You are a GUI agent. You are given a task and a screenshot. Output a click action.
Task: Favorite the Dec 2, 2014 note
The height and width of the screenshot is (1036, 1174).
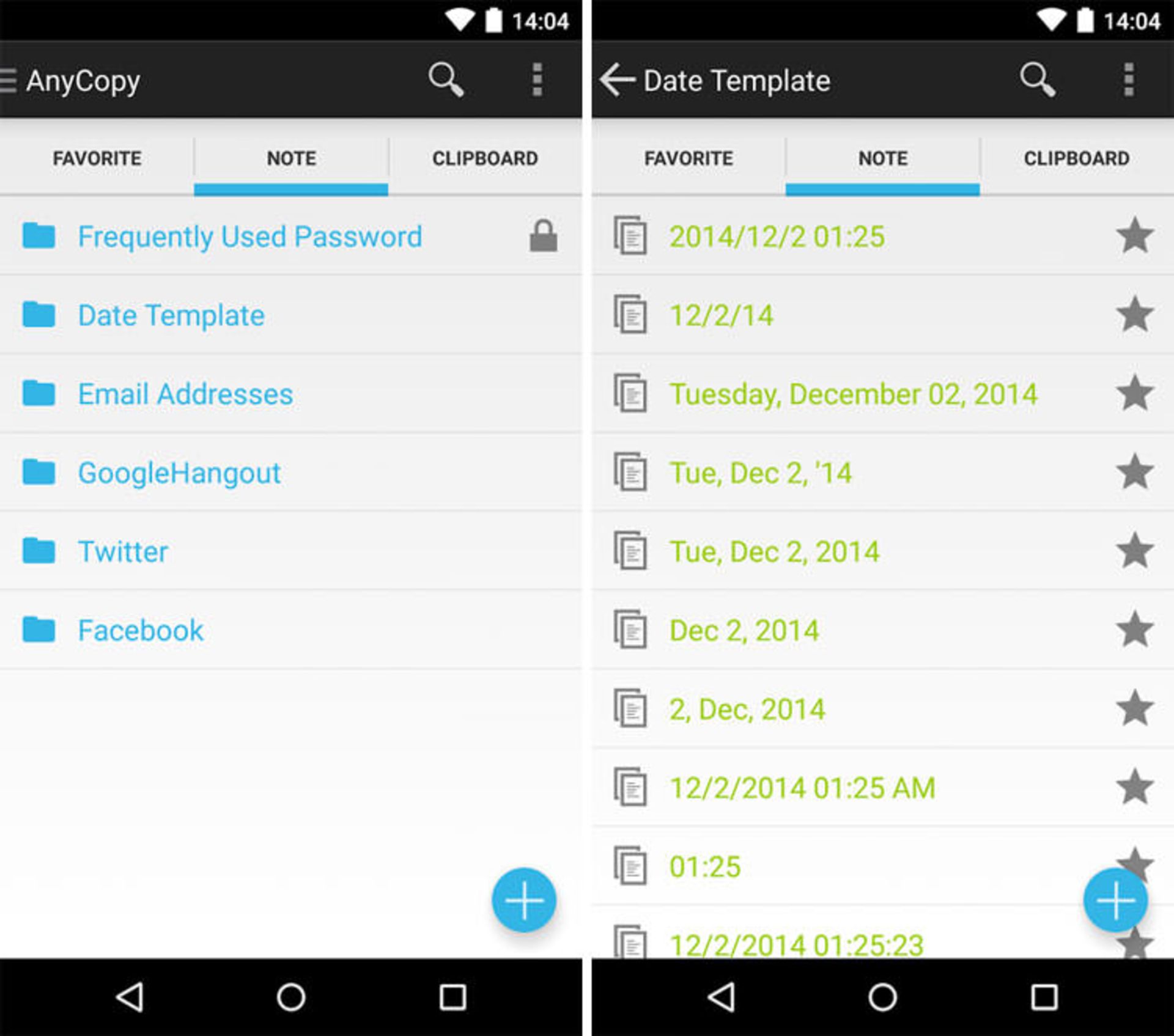[1135, 630]
